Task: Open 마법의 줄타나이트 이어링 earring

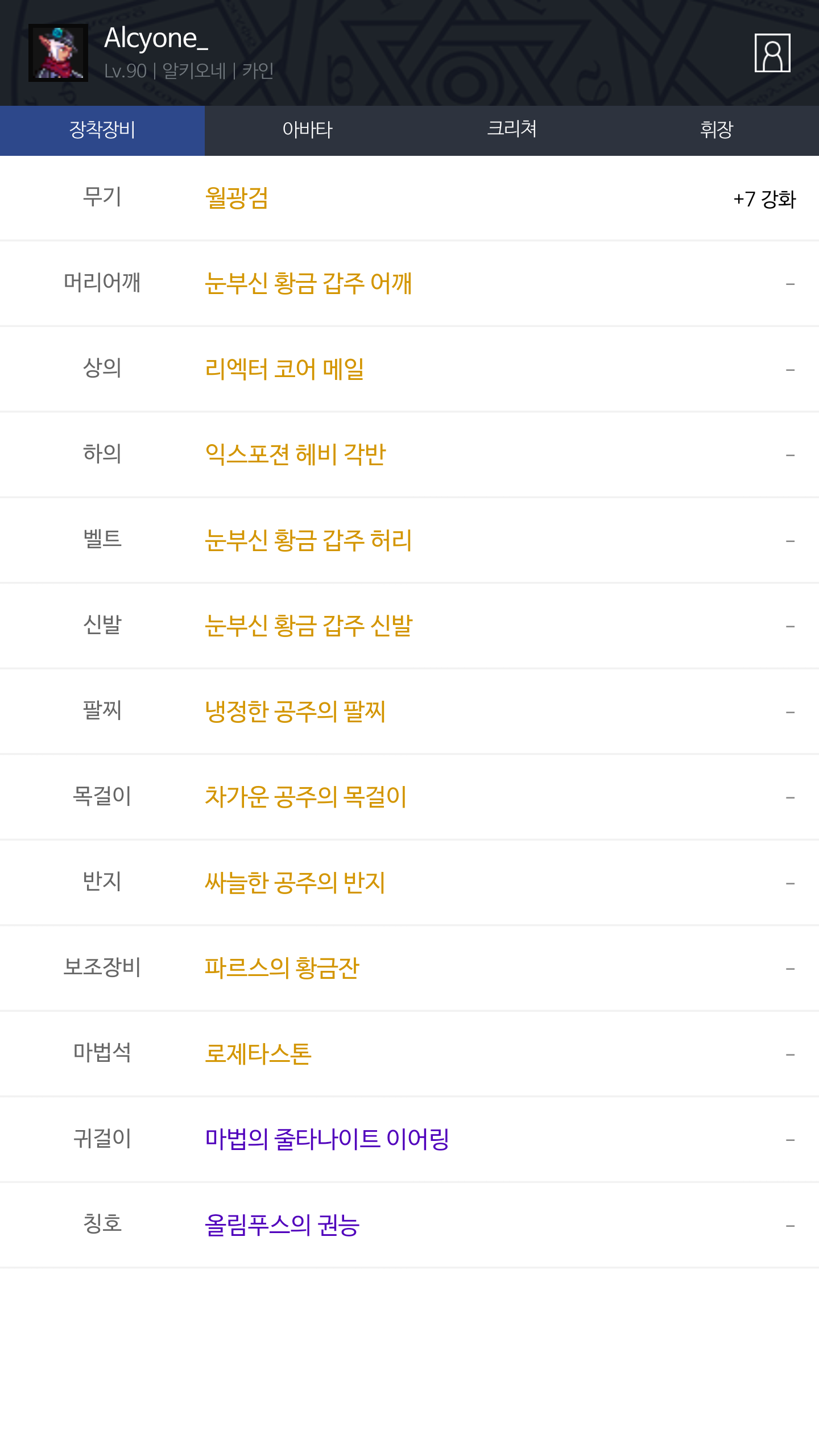Action: coord(327,1139)
